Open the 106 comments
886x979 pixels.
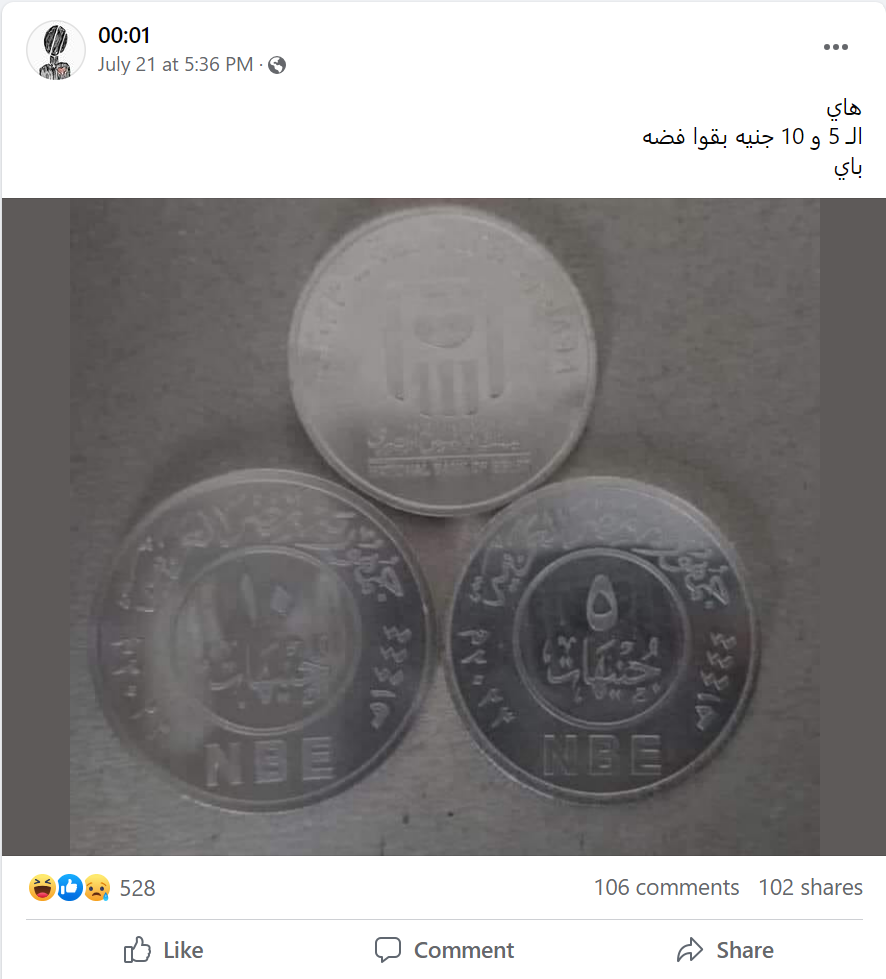666,888
